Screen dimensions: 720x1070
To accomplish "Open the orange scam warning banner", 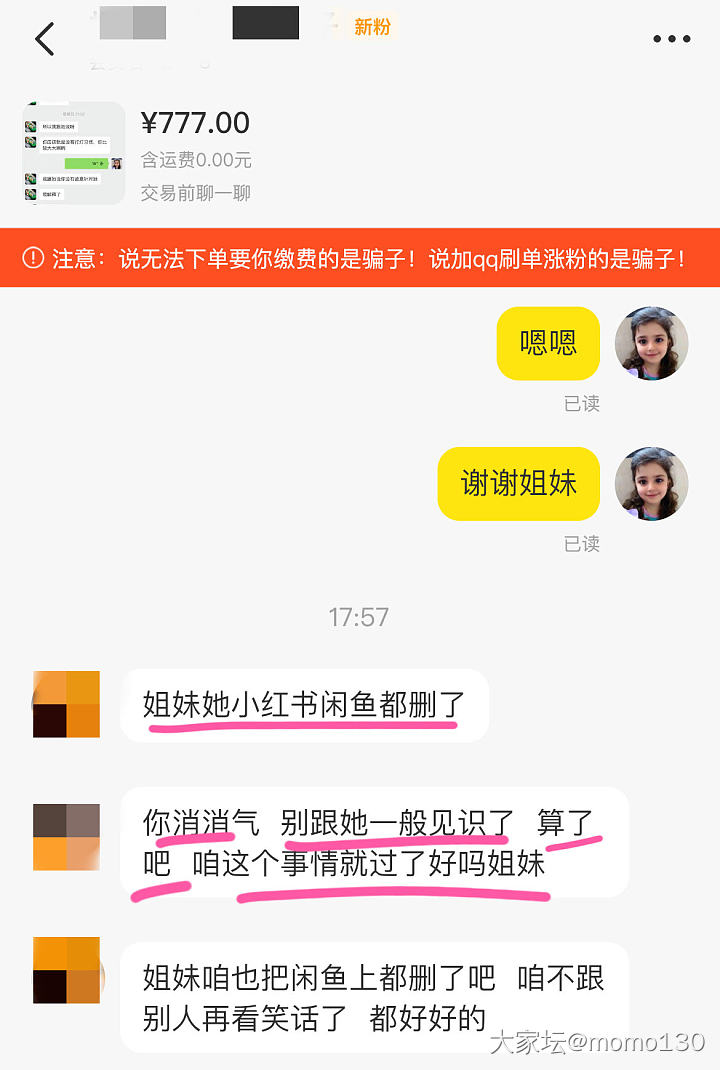I will pyautogui.click(x=360, y=259).
